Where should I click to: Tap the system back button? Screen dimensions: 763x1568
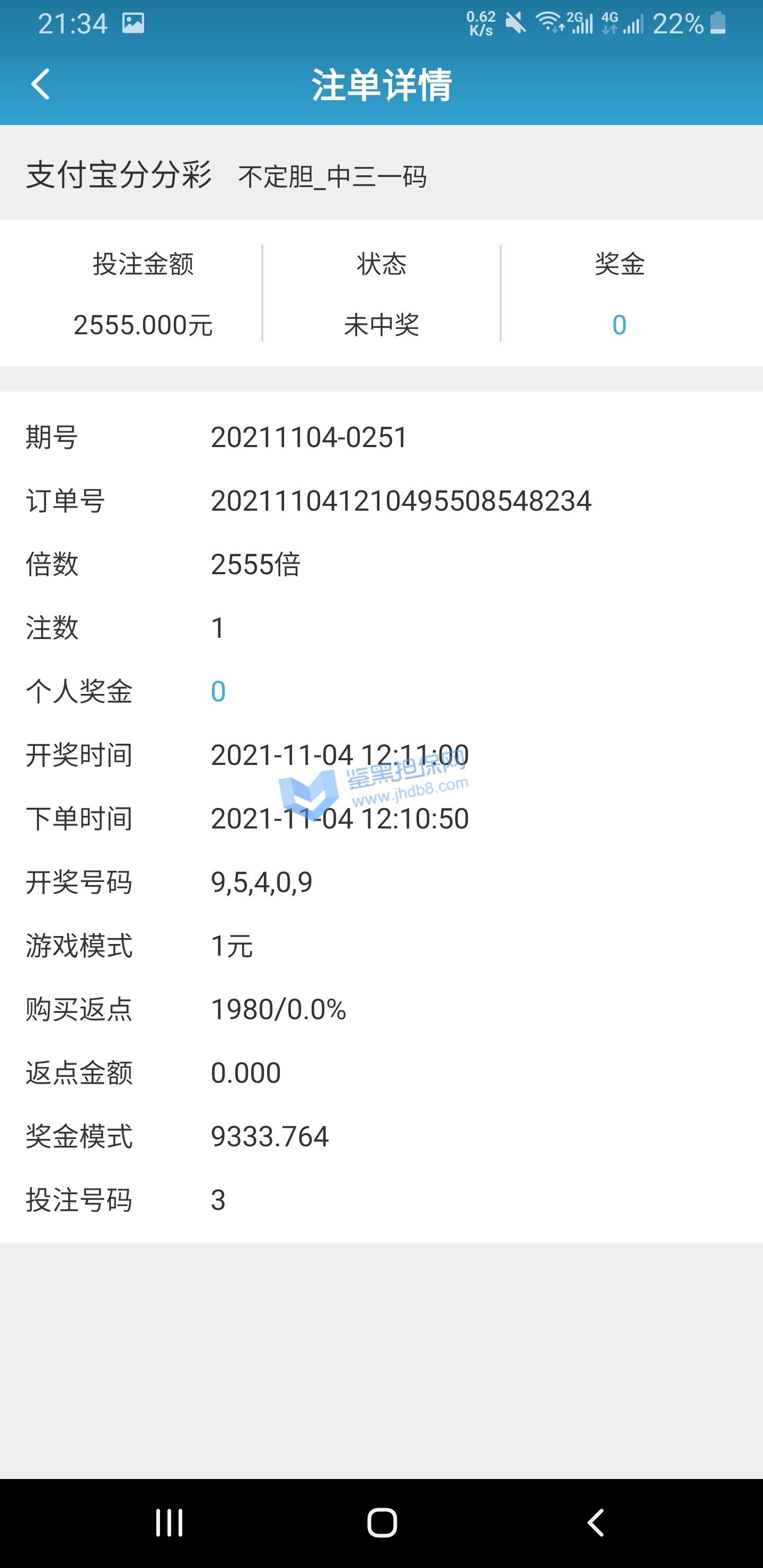pyautogui.click(x=595, y=1522)
